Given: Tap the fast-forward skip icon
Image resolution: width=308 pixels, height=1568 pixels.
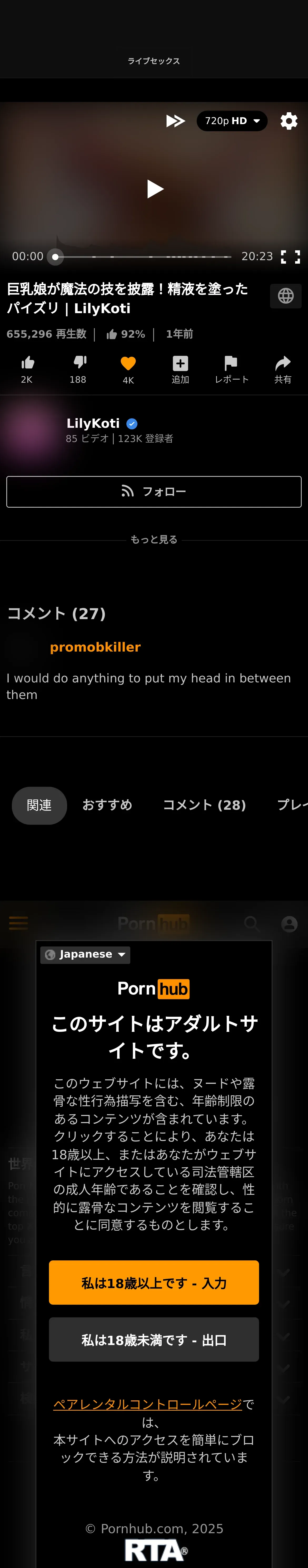Looking at the screenshot, I should 176,121.
